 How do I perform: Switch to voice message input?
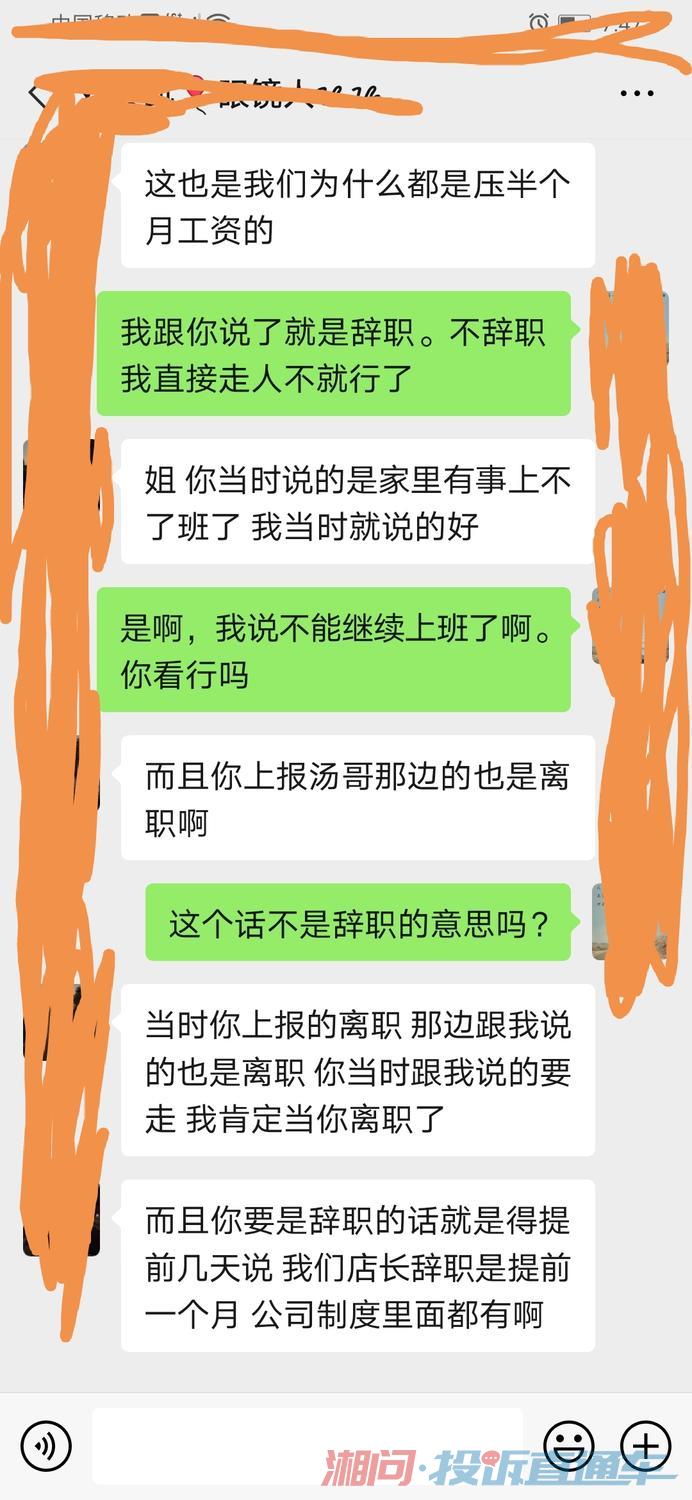tap(46, 1446)
